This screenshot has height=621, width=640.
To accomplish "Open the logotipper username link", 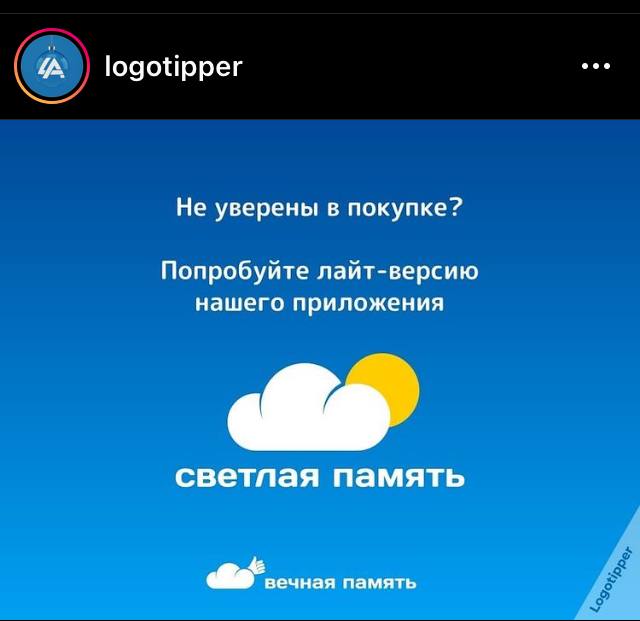I will coord(174,67).
